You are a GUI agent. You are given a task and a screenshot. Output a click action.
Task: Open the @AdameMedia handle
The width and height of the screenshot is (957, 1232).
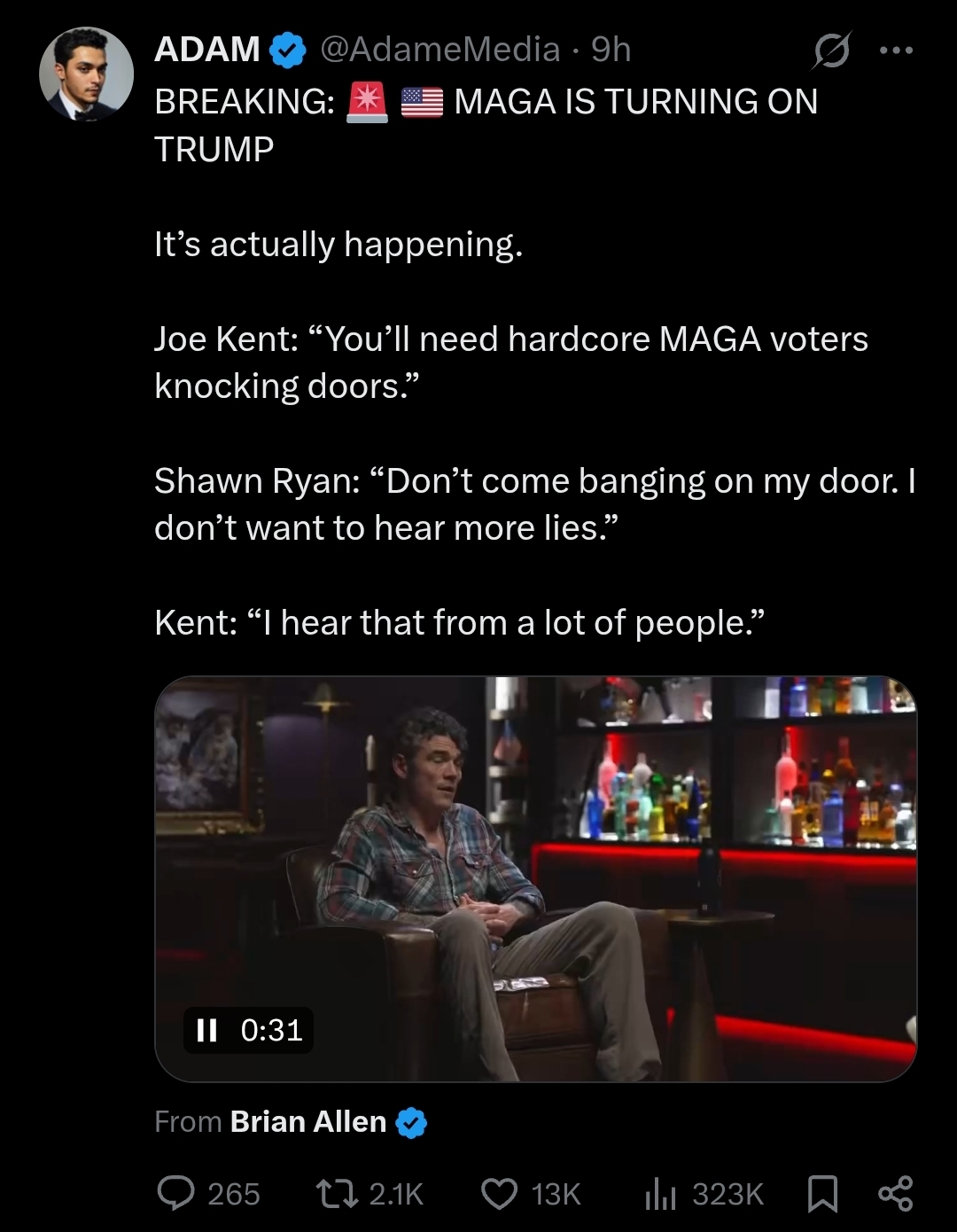(x=440, y=50)
